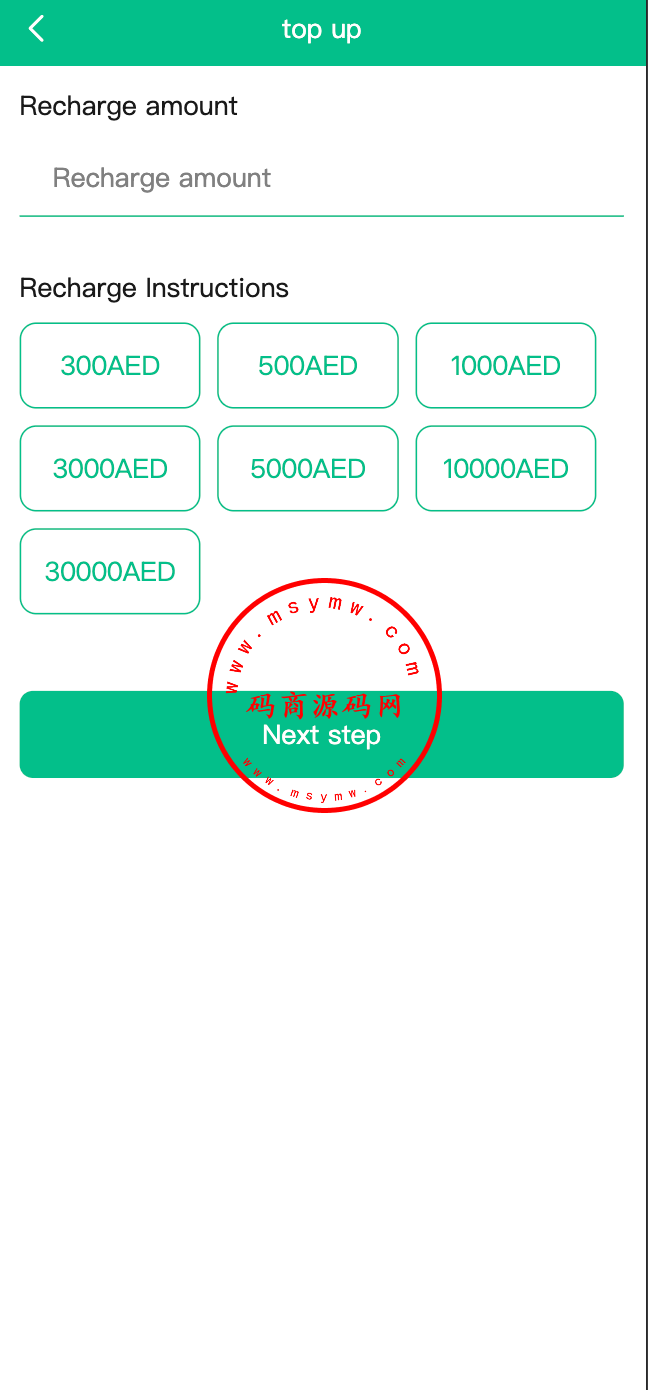This screenshot has width=648, height=1390.
Task: Select the 30000AED recharge option
Action: [x=110, y=572]
